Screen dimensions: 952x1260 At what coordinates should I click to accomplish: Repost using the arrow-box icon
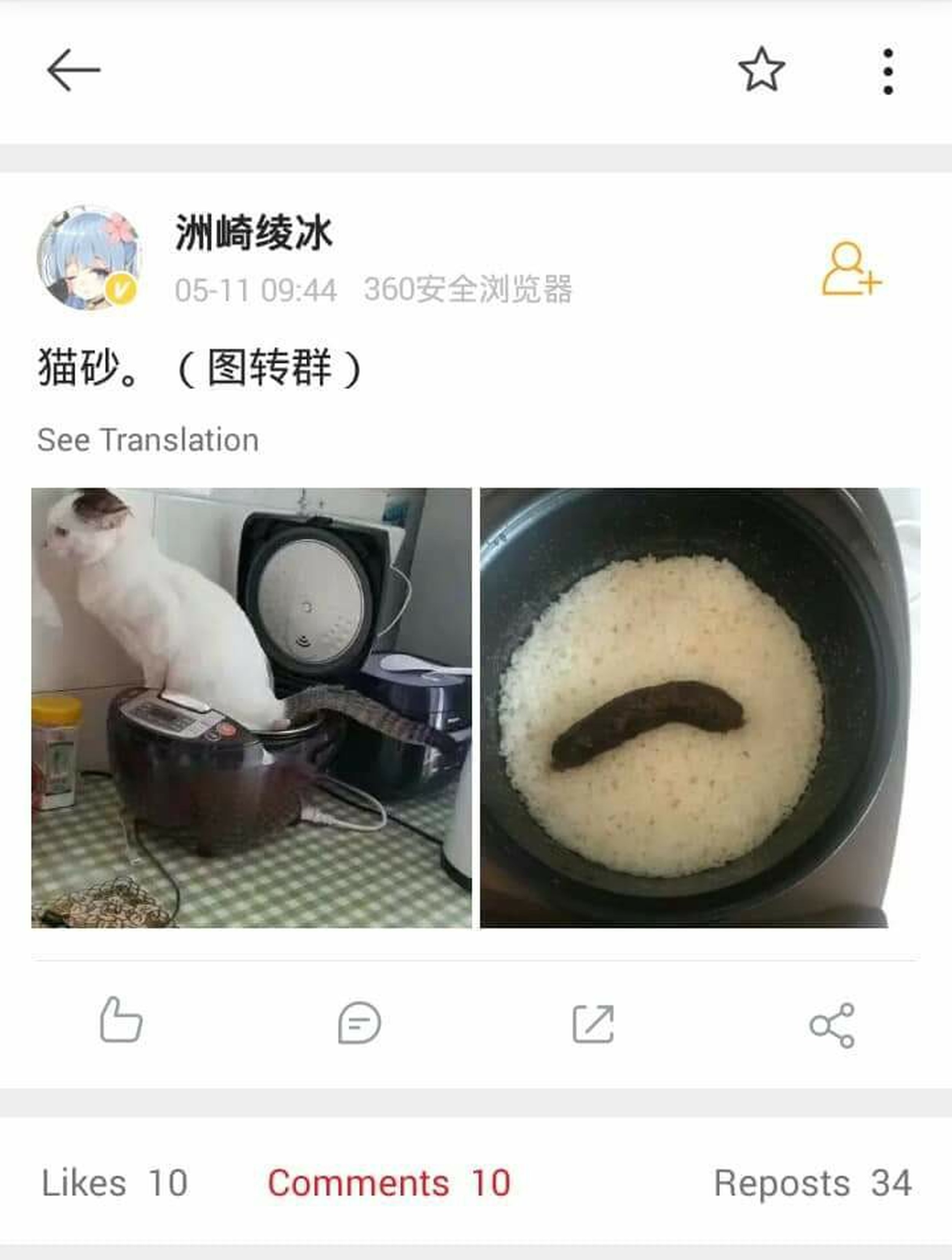(593, 1023)
